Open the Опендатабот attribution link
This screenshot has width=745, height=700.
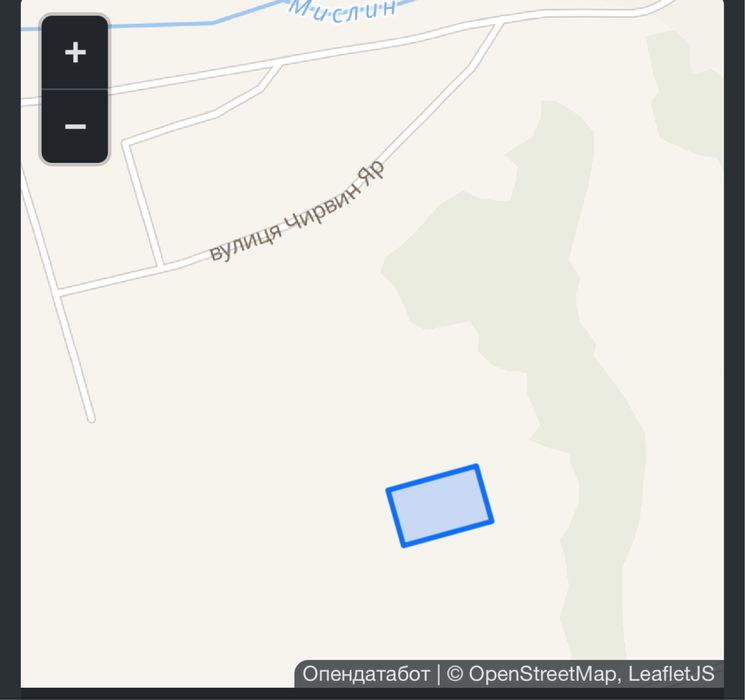(366, 673)
